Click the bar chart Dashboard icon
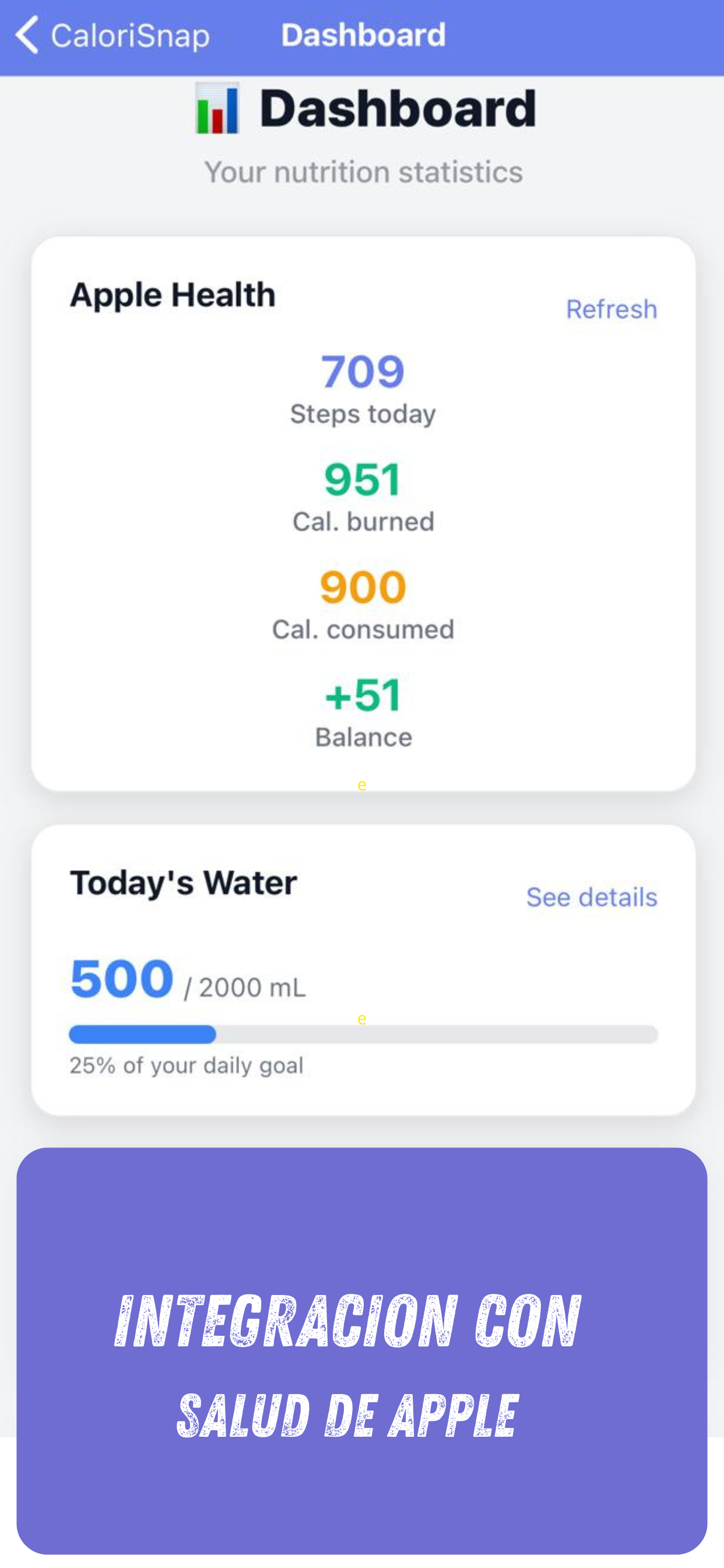Image resolution: width=724 pixels, height=1568 pixels. tap(217, 110)
